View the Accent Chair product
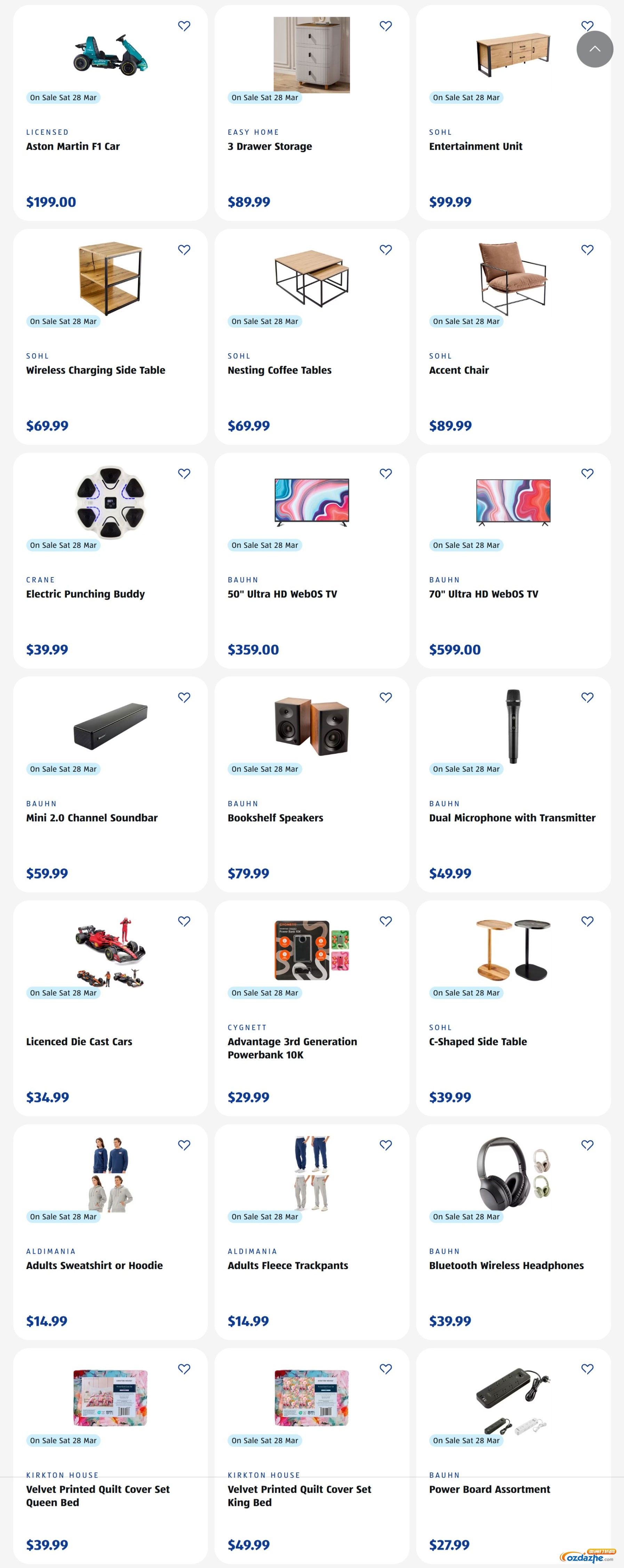624x1568 pixels. (x=458, y=370)
